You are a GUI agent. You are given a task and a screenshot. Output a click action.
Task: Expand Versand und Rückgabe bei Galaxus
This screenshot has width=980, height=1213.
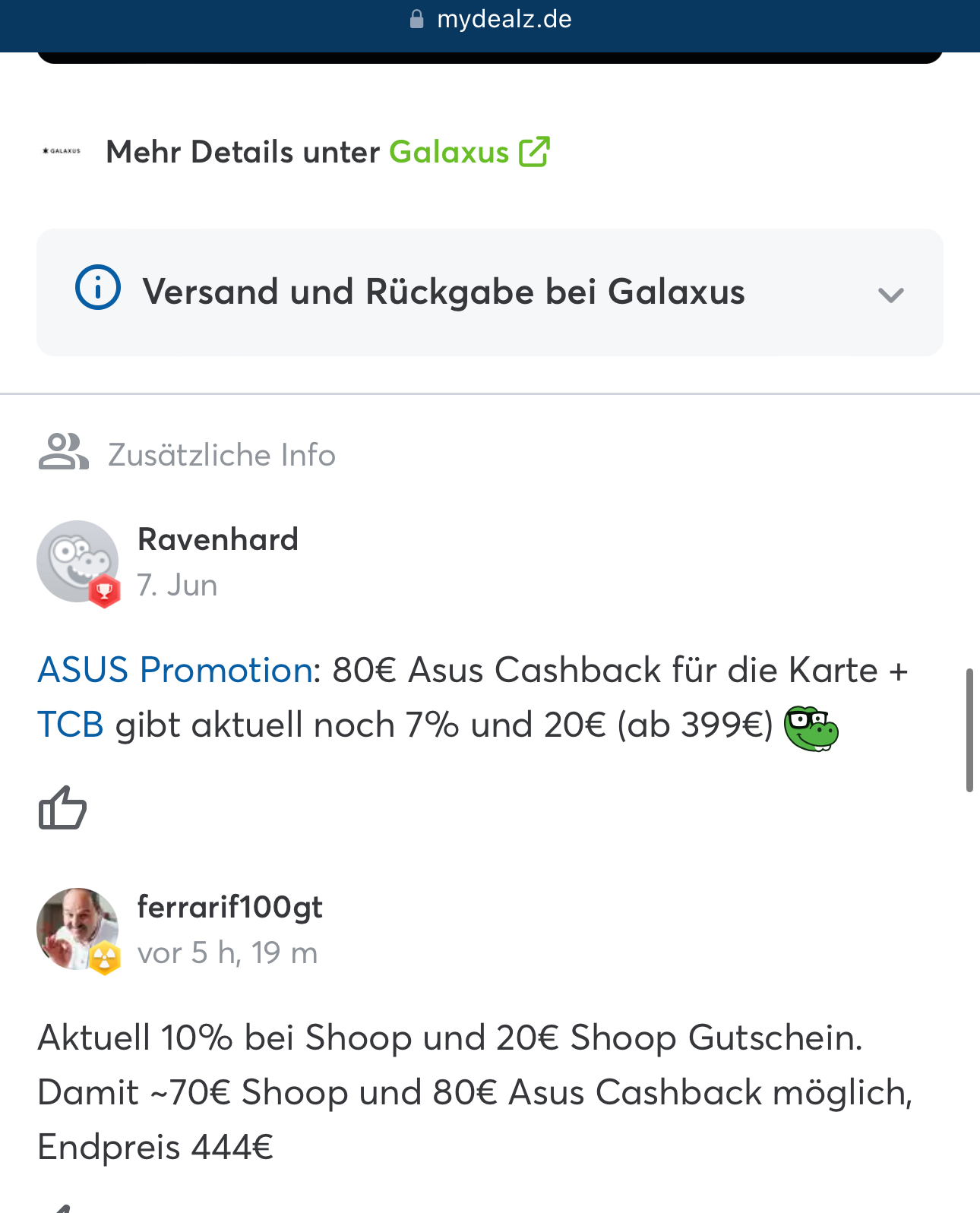pyautogui.click(x=489, y=292)
